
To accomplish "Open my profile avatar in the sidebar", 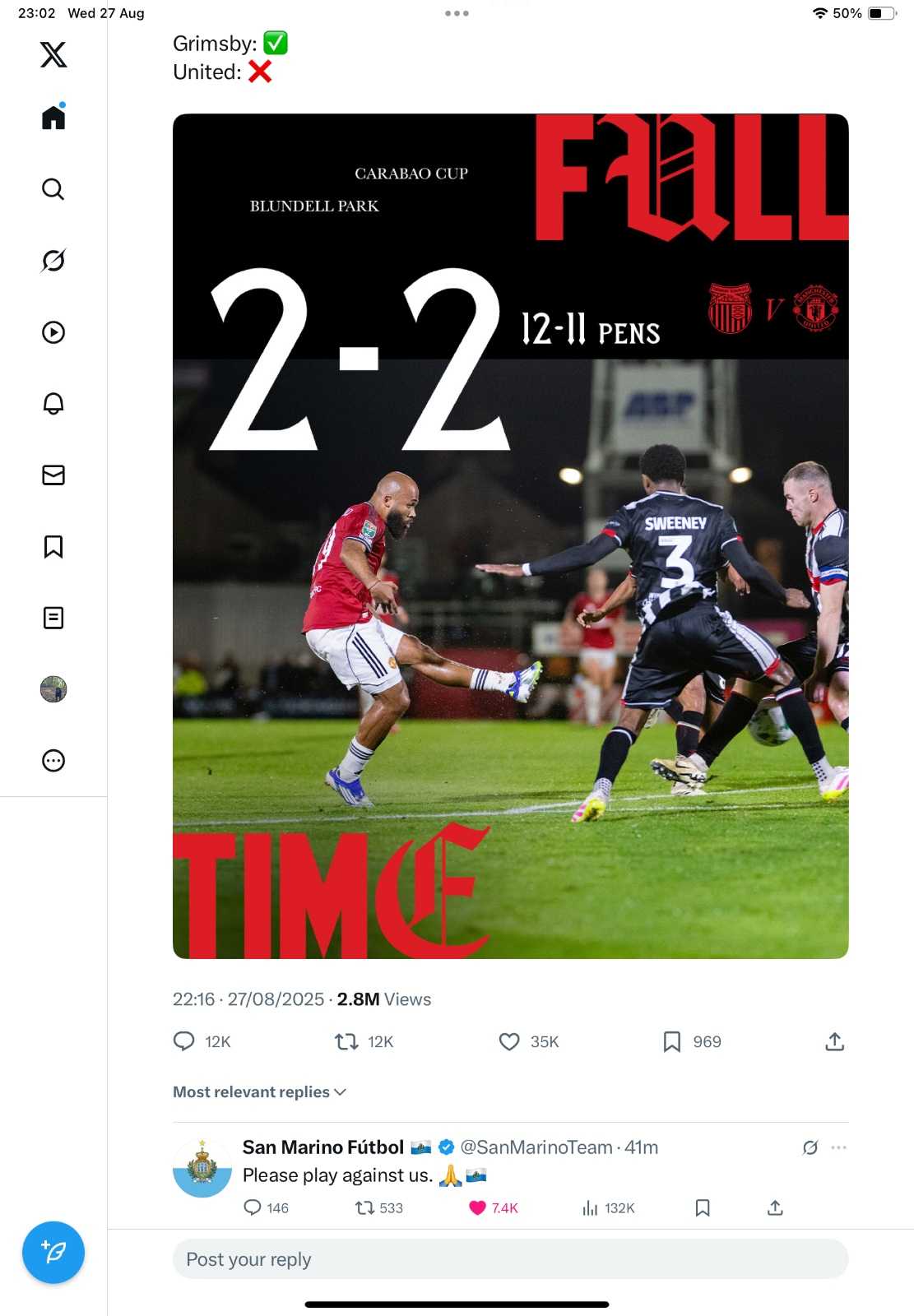I will (53, 689).
